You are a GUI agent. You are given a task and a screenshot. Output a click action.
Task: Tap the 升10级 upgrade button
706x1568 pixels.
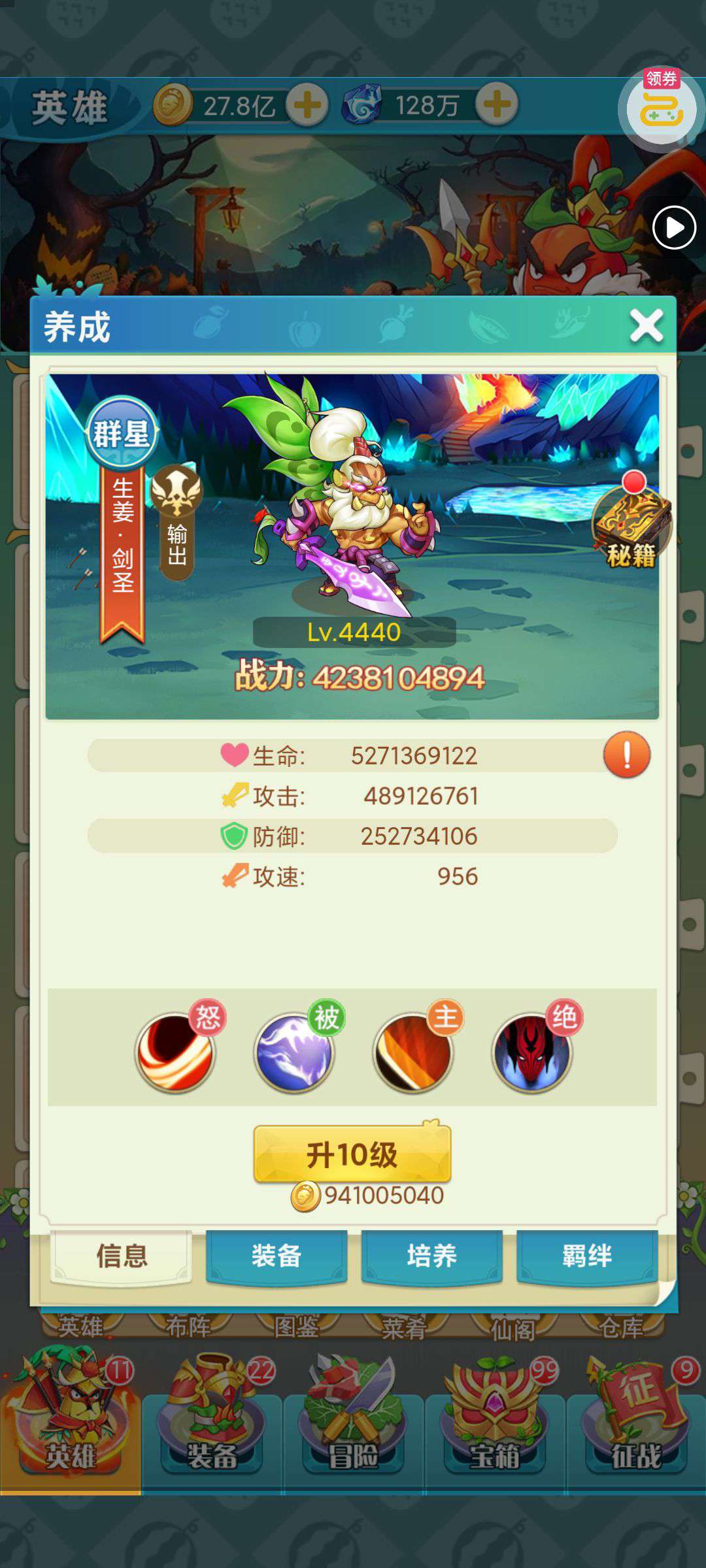[352, 1154]
